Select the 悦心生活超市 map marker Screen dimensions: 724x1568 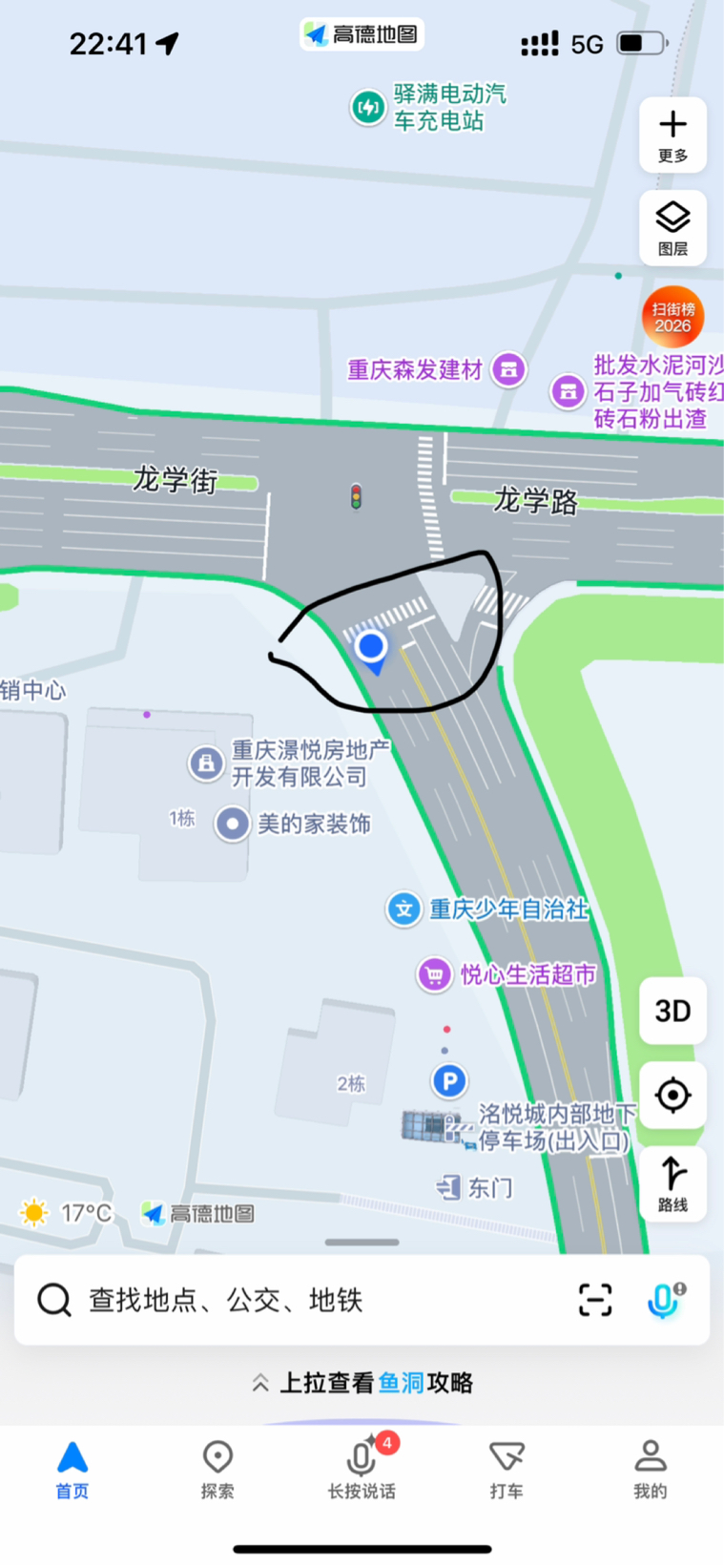pos(435,974)
